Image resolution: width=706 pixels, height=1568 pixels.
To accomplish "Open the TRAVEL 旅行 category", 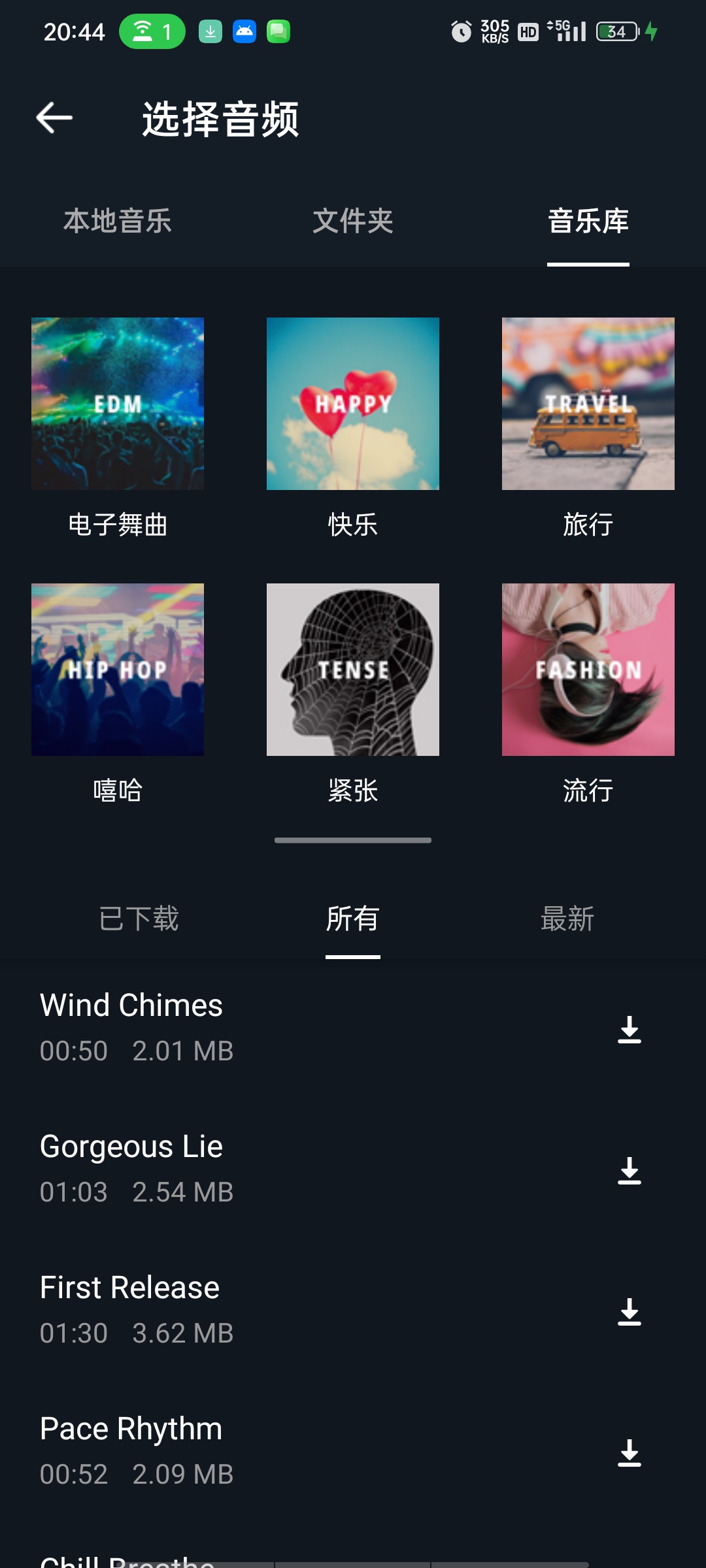I will (588, 428).
